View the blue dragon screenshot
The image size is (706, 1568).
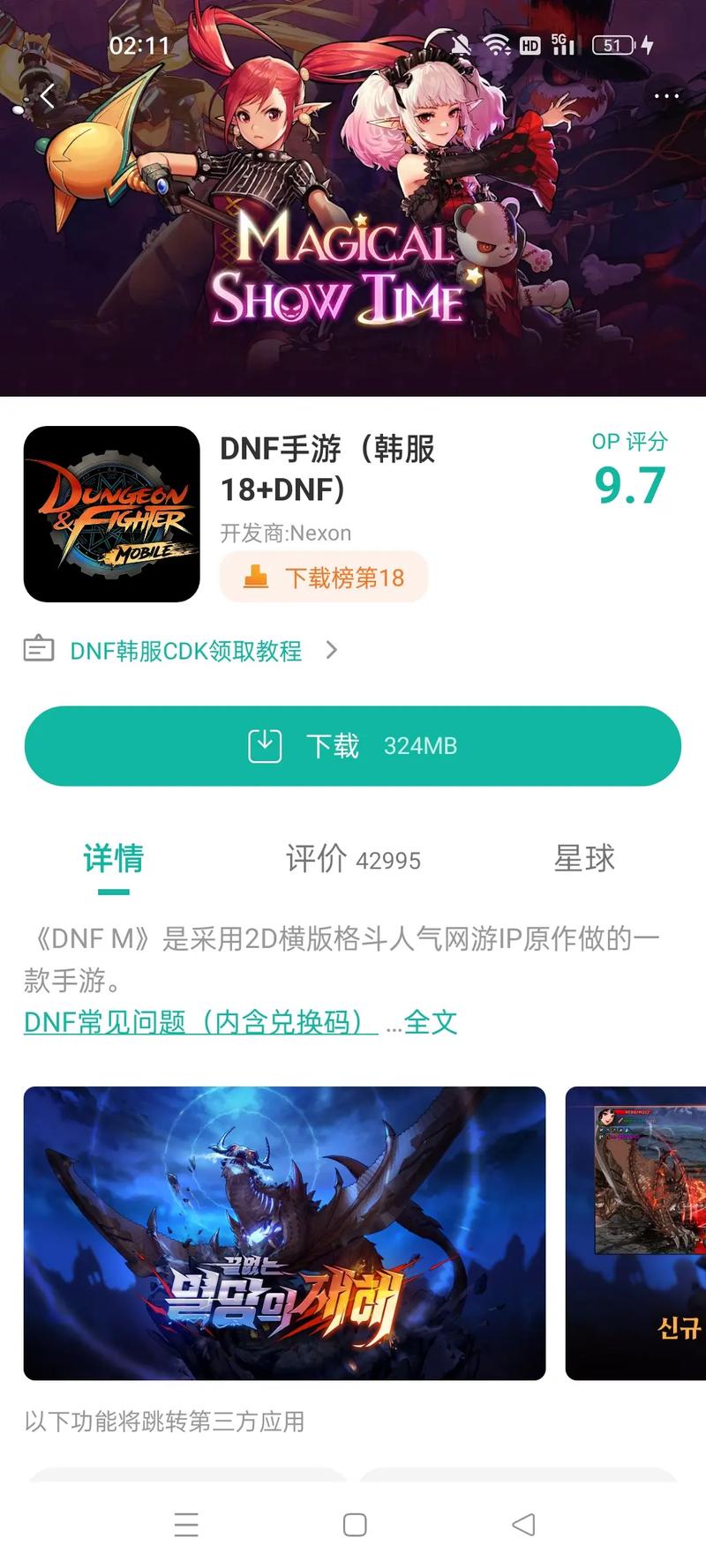click(284, 1233)
